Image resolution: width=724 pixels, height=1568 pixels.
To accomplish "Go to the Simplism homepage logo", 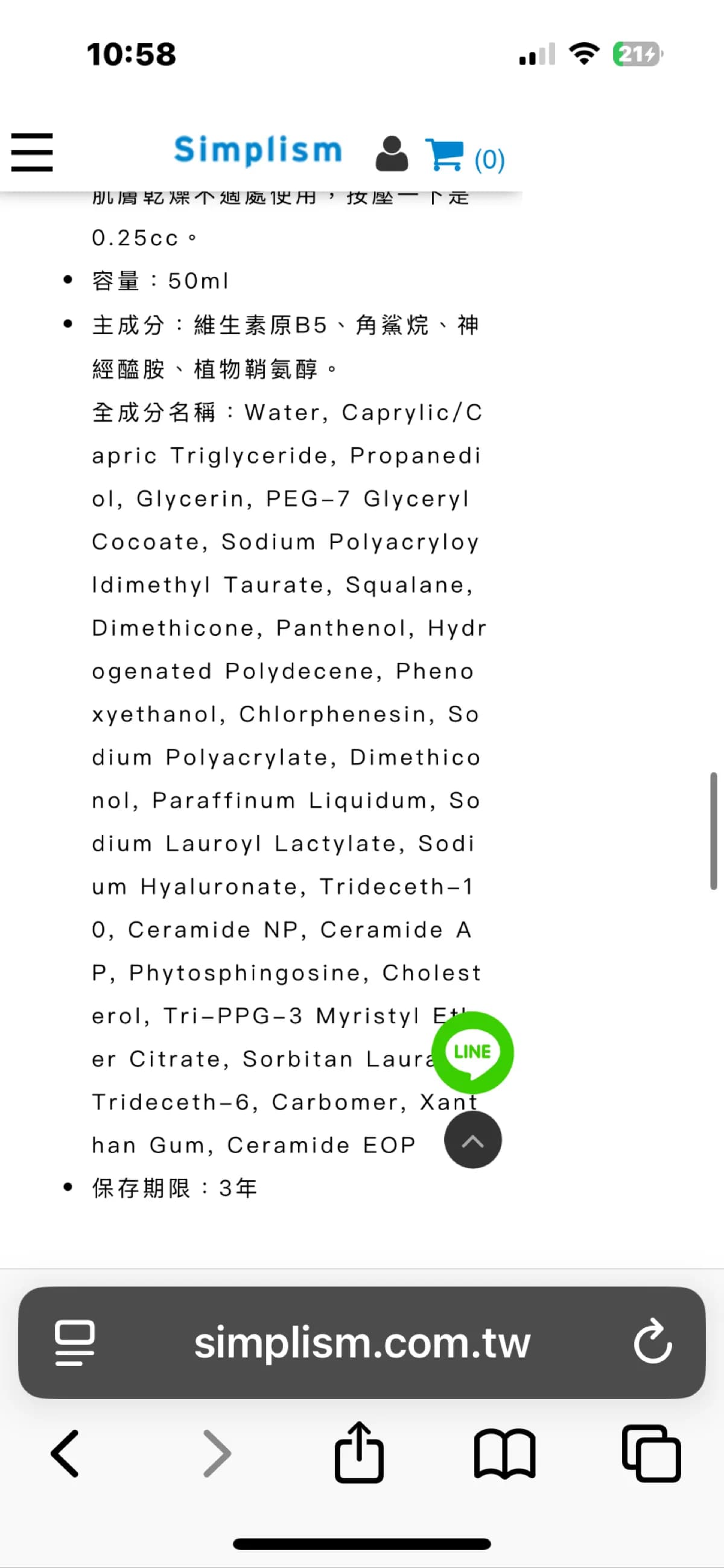I will click(258, 150).
